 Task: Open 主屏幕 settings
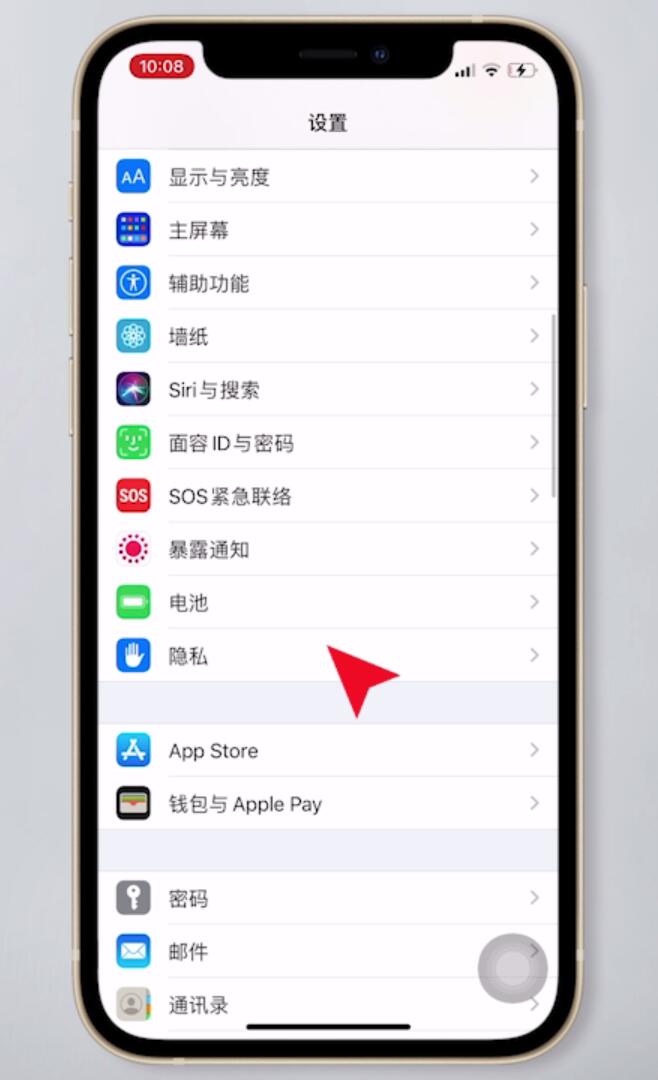pyautogui.click(x=198, y=230)
